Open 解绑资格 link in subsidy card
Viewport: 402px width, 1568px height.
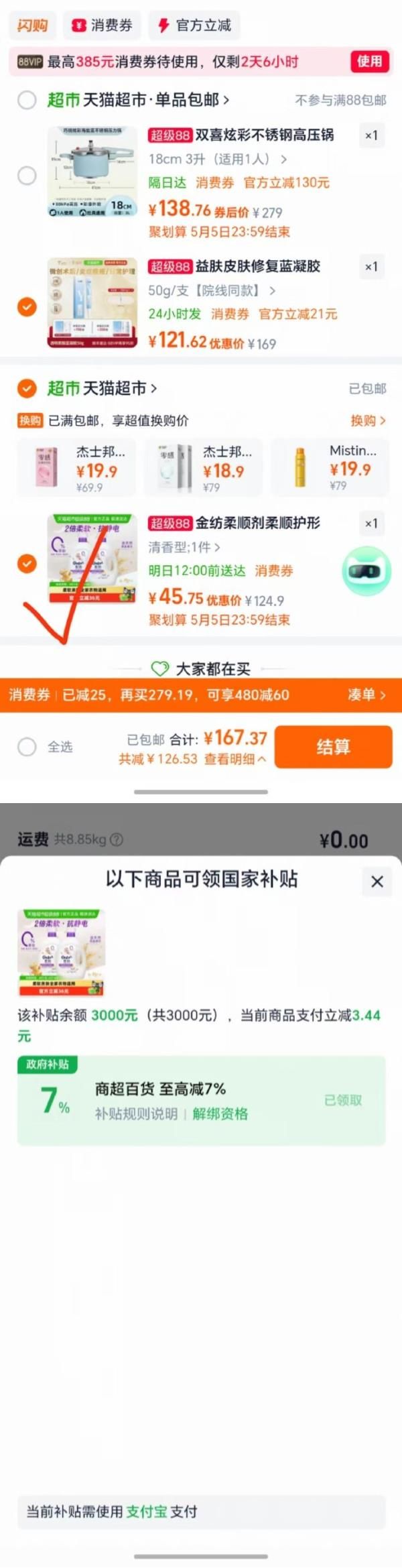pyautogui.click(x=220, y=1113)
